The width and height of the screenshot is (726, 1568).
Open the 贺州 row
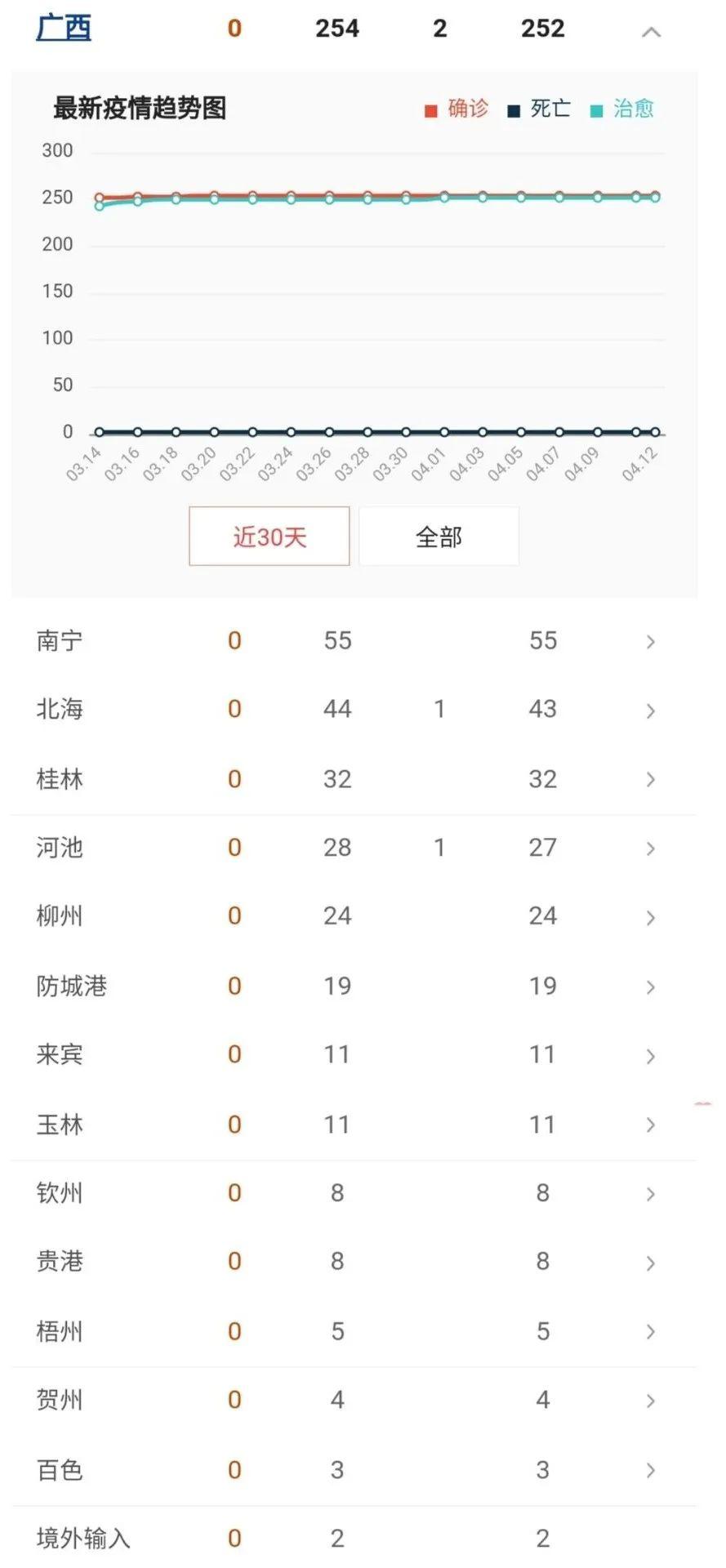(x=354, y=1401)
